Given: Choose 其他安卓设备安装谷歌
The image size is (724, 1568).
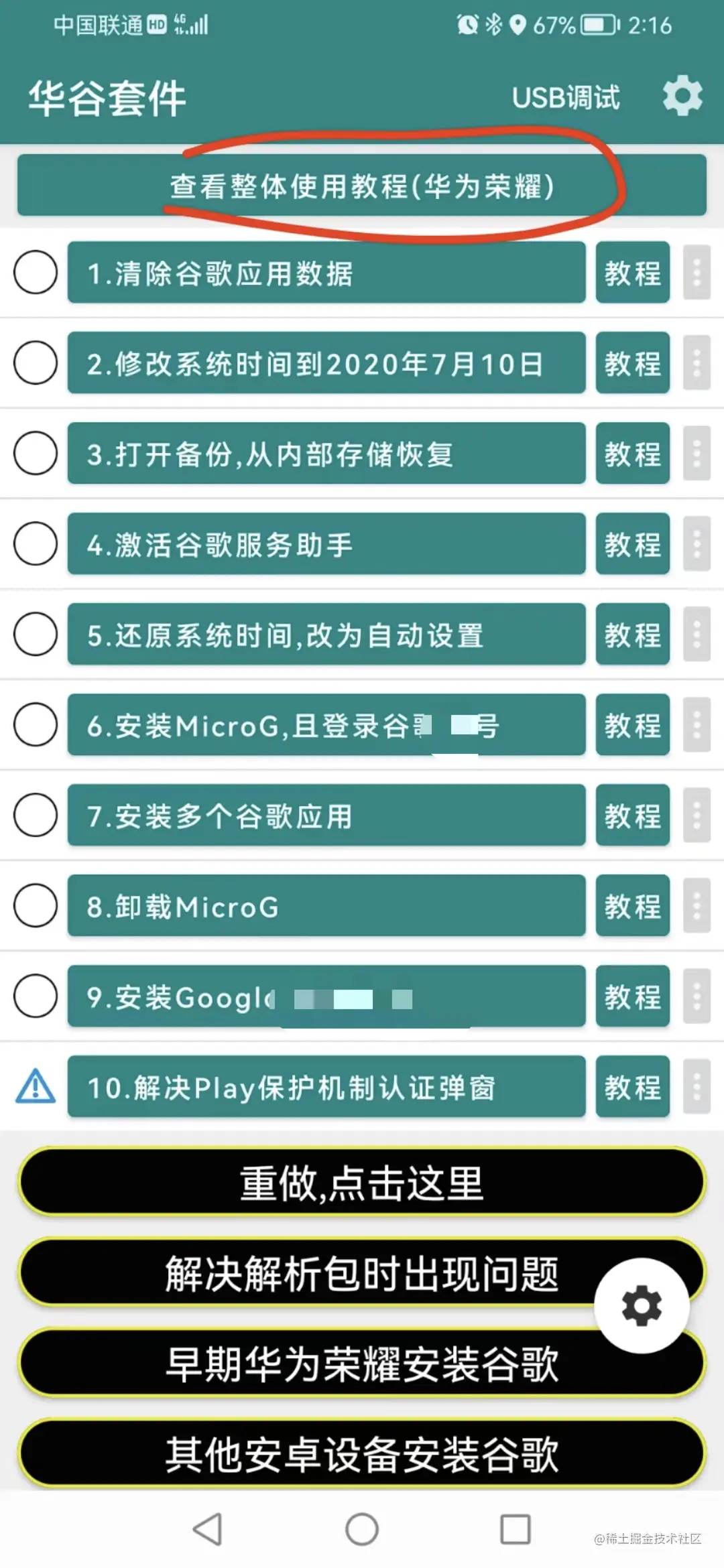Looking at the screenshot, I should pyautogui.click(x=361, y=1454).
